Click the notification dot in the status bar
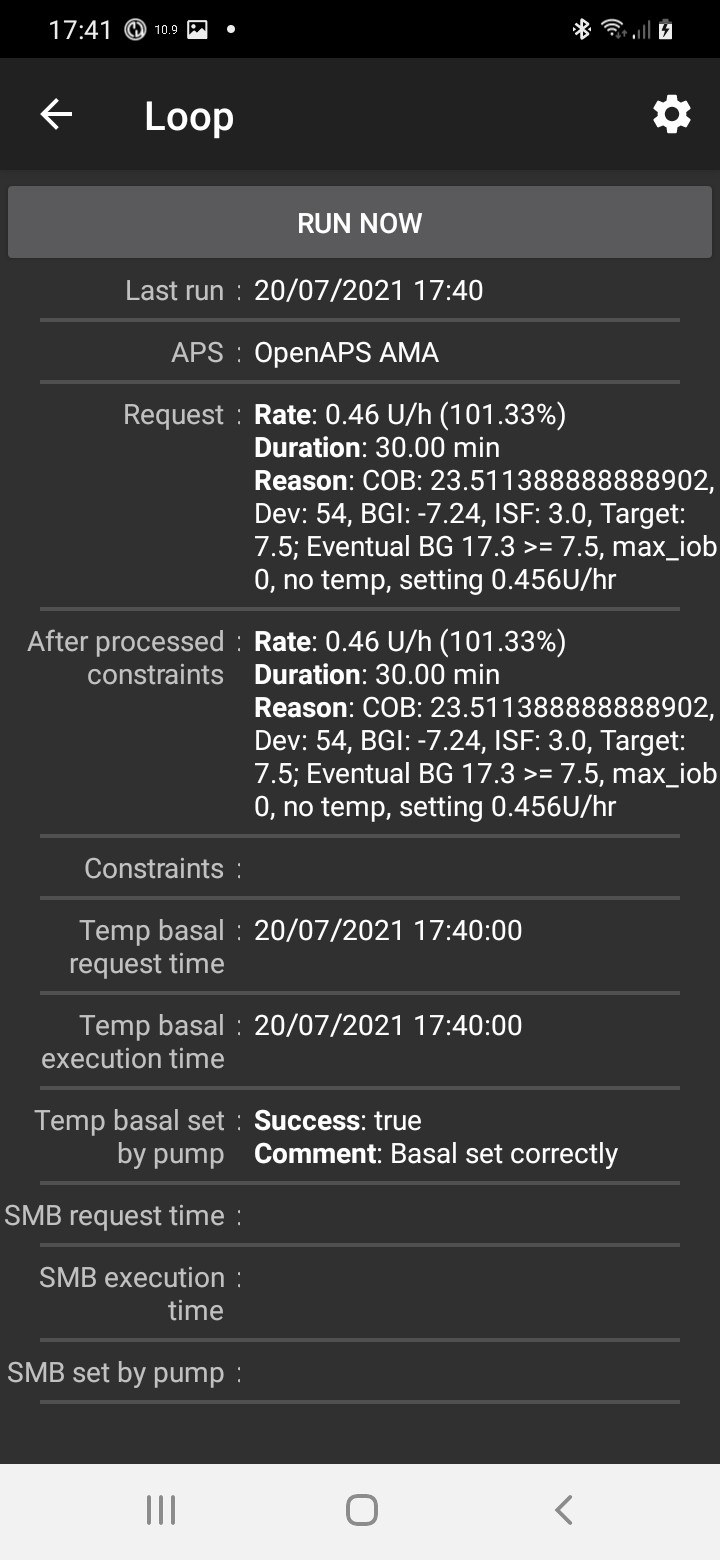Viewport: 720px width, 1560px height. point(231,30)
